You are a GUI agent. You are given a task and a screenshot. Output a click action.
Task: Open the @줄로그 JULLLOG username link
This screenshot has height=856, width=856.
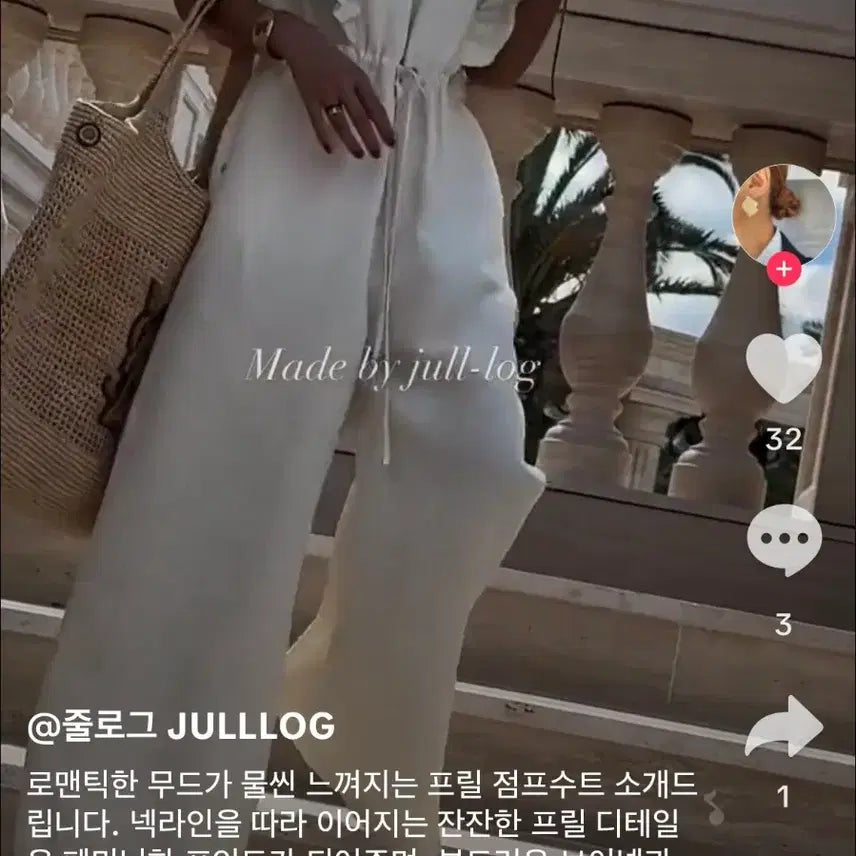click(x=180, y=726)
